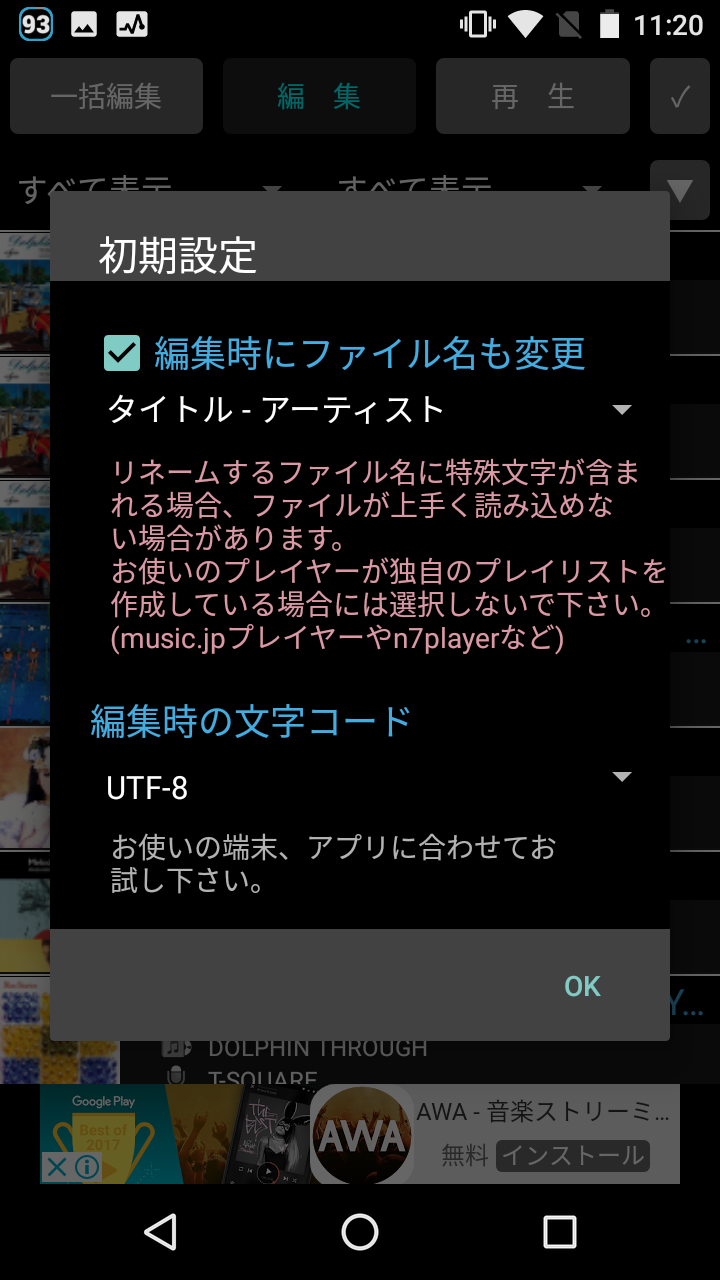
Task: Tap the インストール button in the ad
Action: (x=575, y=1156)
